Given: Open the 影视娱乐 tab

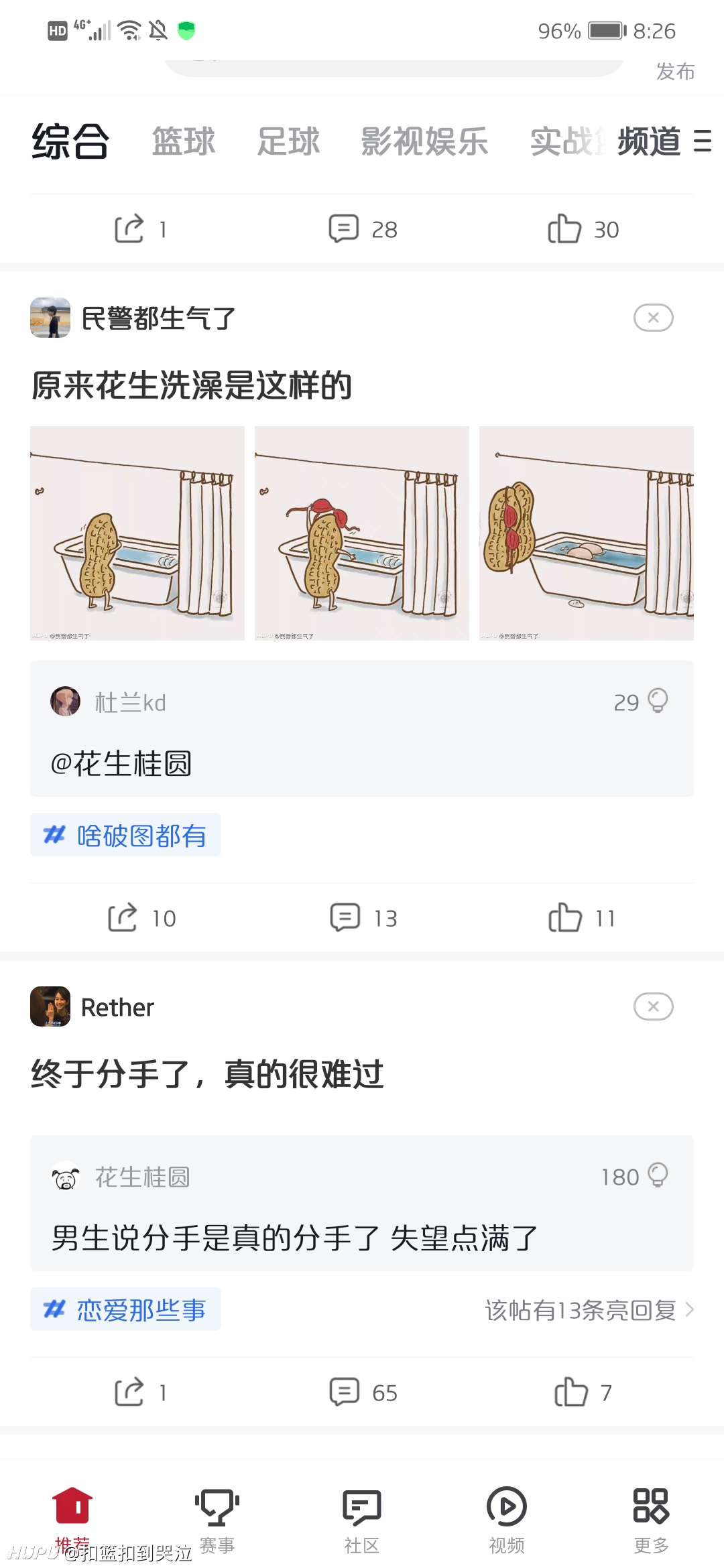Looking at the screenshot, I should [424, 141].
